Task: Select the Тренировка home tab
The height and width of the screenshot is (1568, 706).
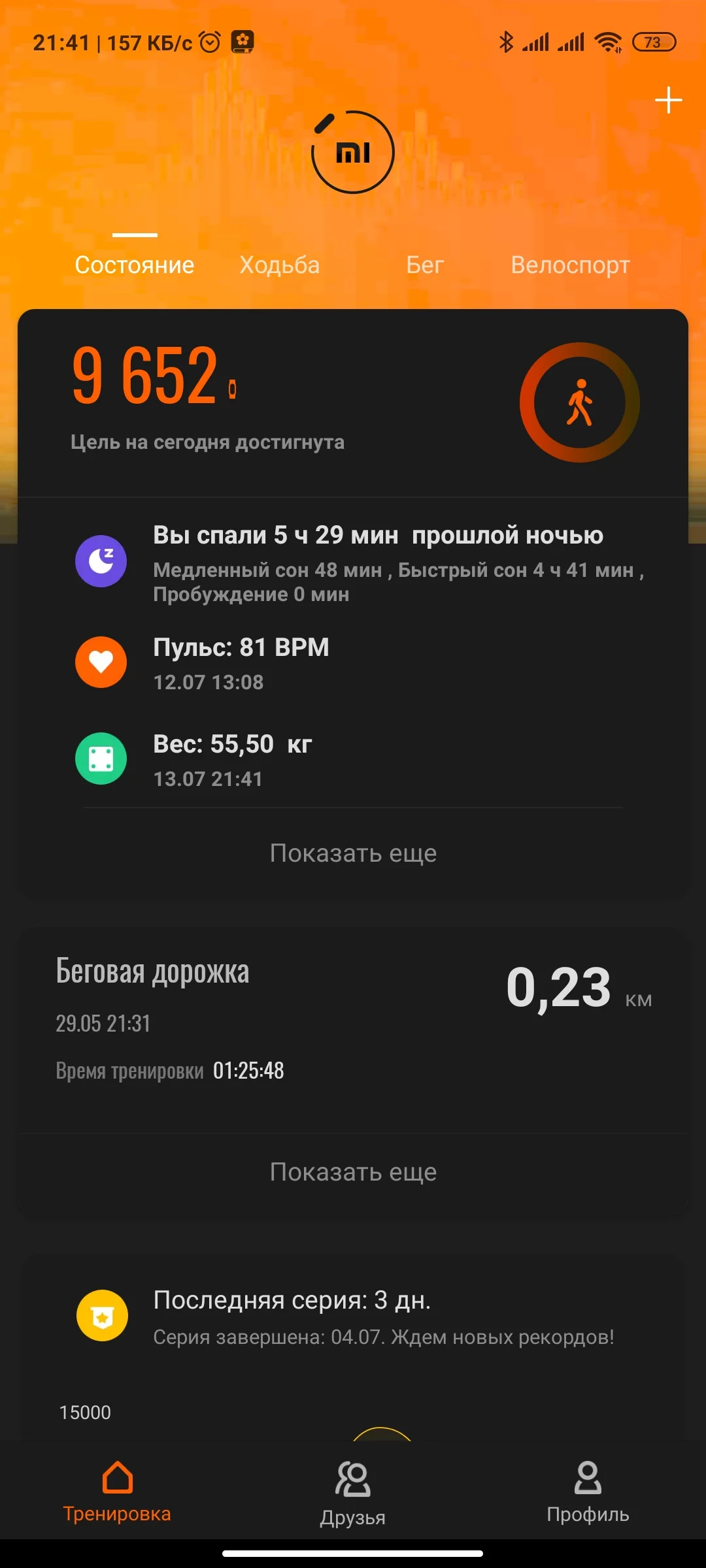Action: (x=118, y=1496)
